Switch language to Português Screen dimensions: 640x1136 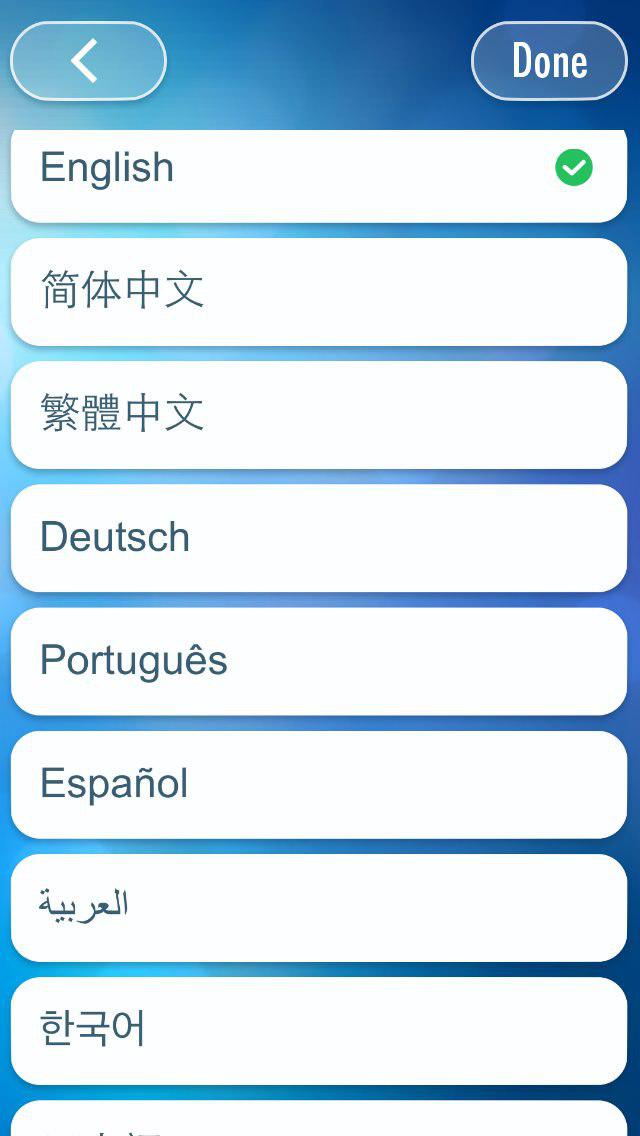pyautogui.click(x=318, y=661)
